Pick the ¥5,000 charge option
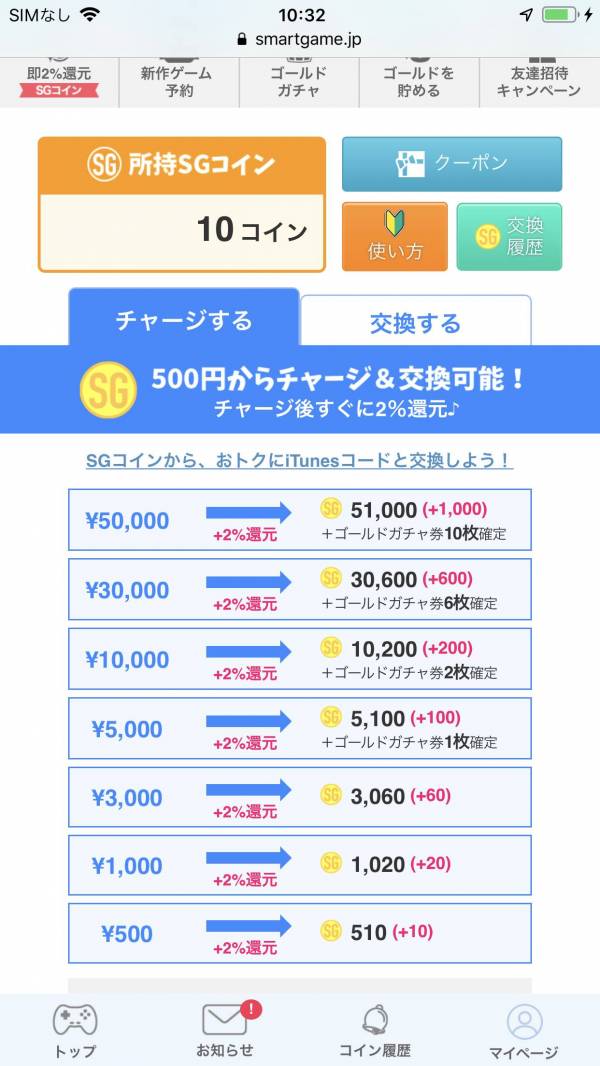The width and height of the screenshot is (600, 1066). tap(299, 728)
